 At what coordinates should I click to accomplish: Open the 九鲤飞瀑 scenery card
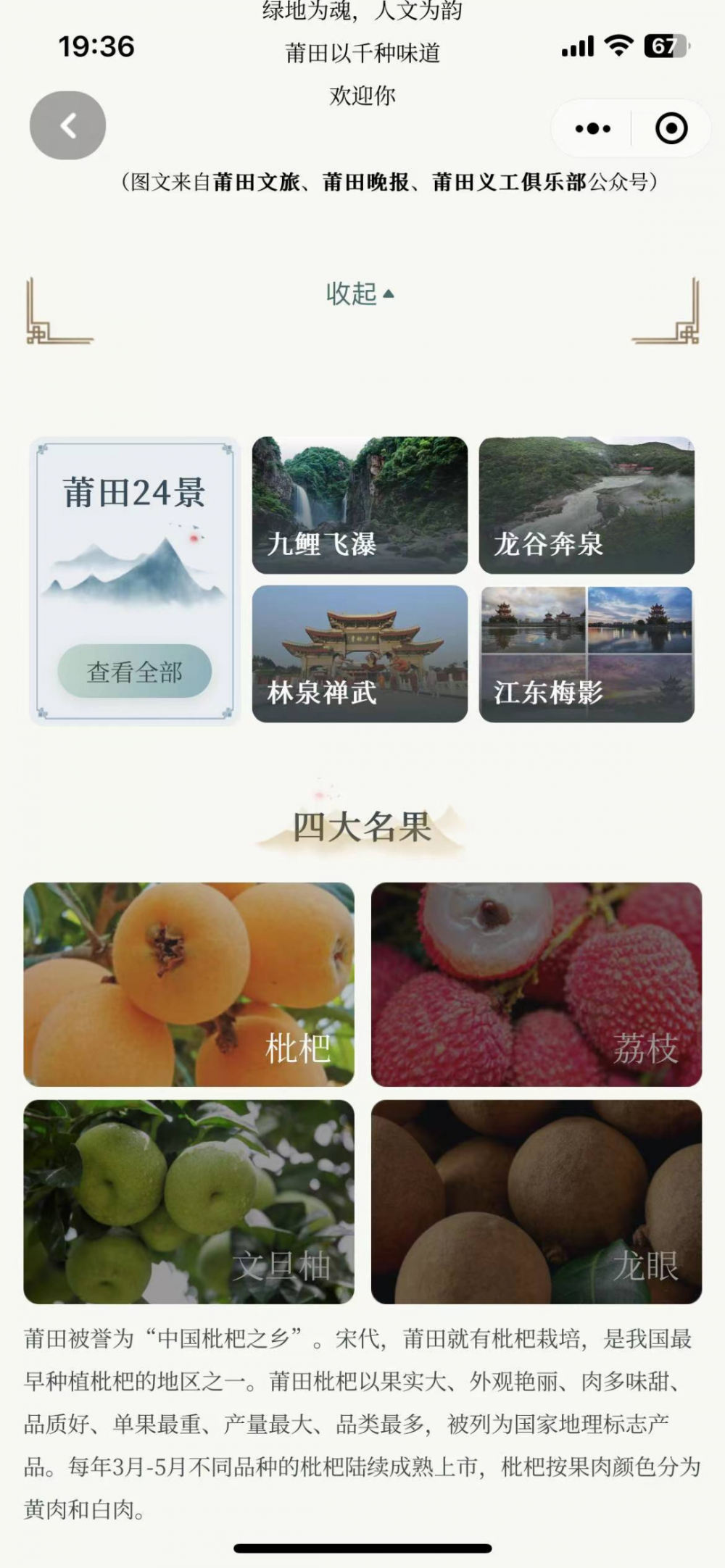point(360,505)
